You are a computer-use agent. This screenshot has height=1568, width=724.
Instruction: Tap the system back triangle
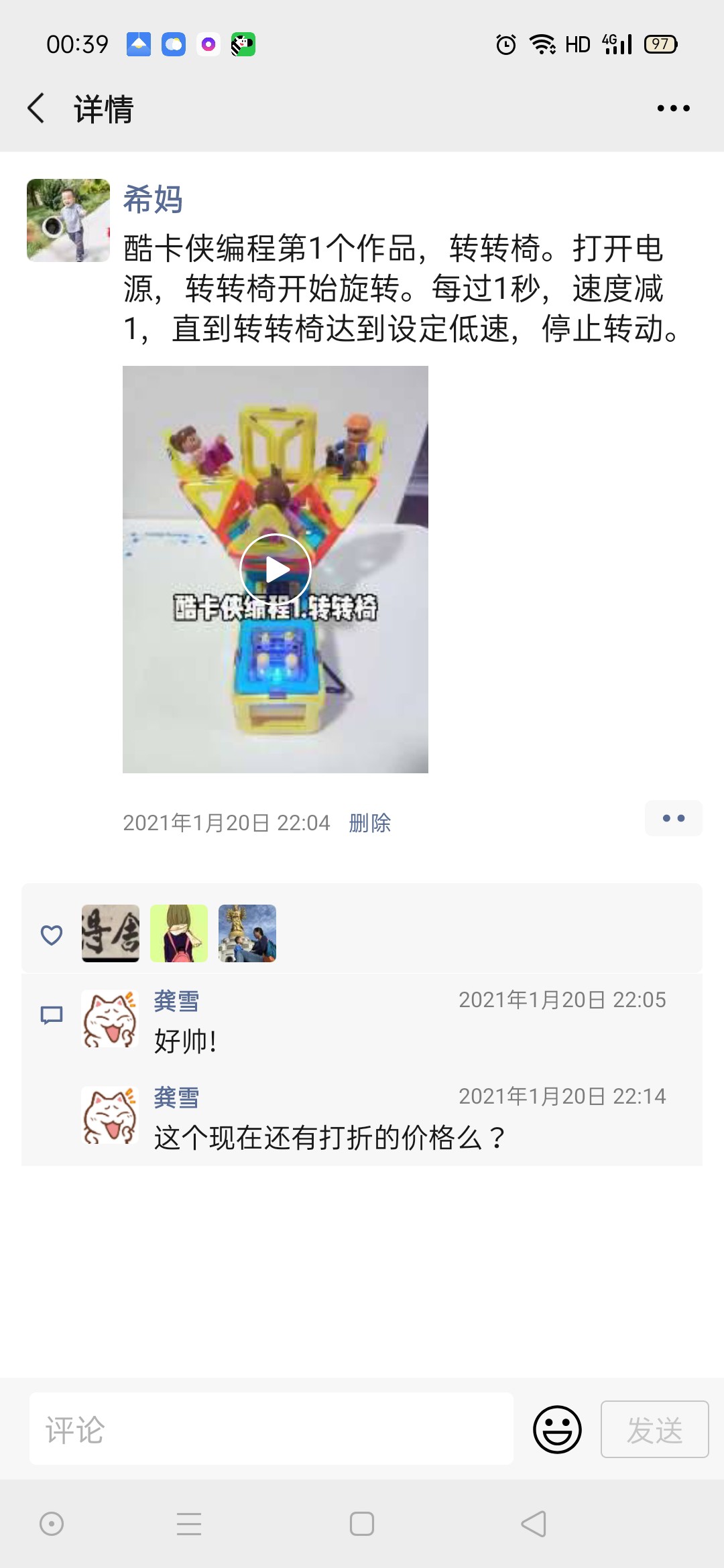click(534, 1524)
